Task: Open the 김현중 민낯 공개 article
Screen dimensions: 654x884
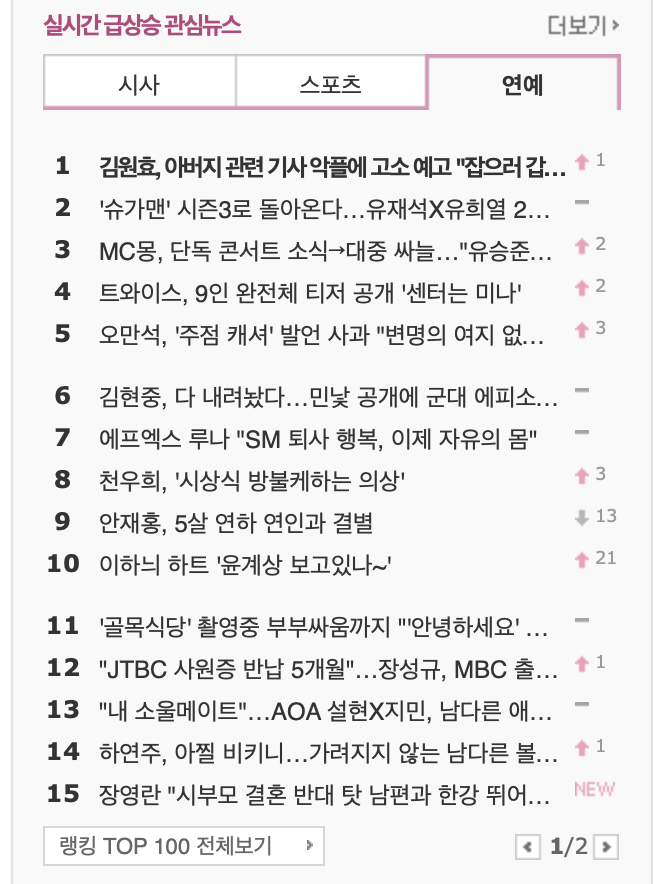Action: 329,396
